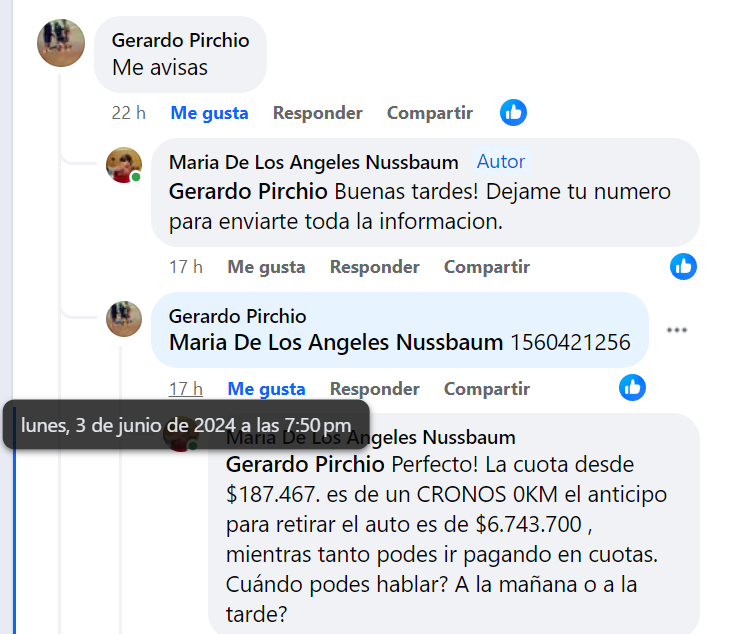Tap Gerardo's avatar next to the 1560421256 comment

click(x=124, y=319)
